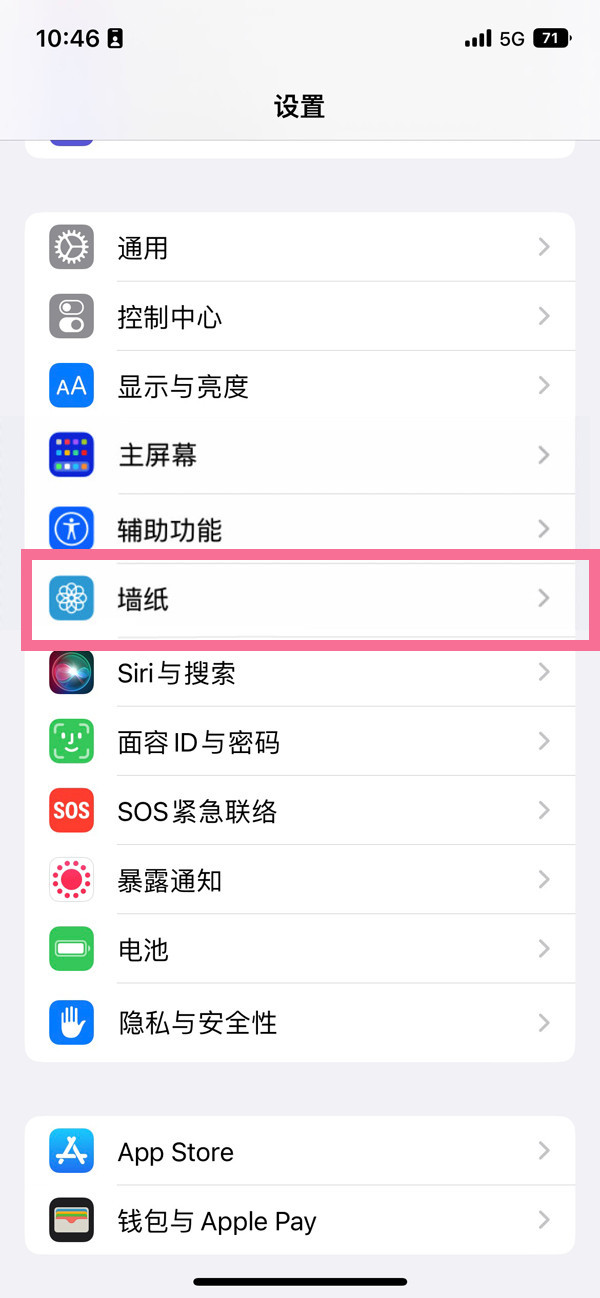
Task: View 电池 settings
Action: (x=300, y=949)
